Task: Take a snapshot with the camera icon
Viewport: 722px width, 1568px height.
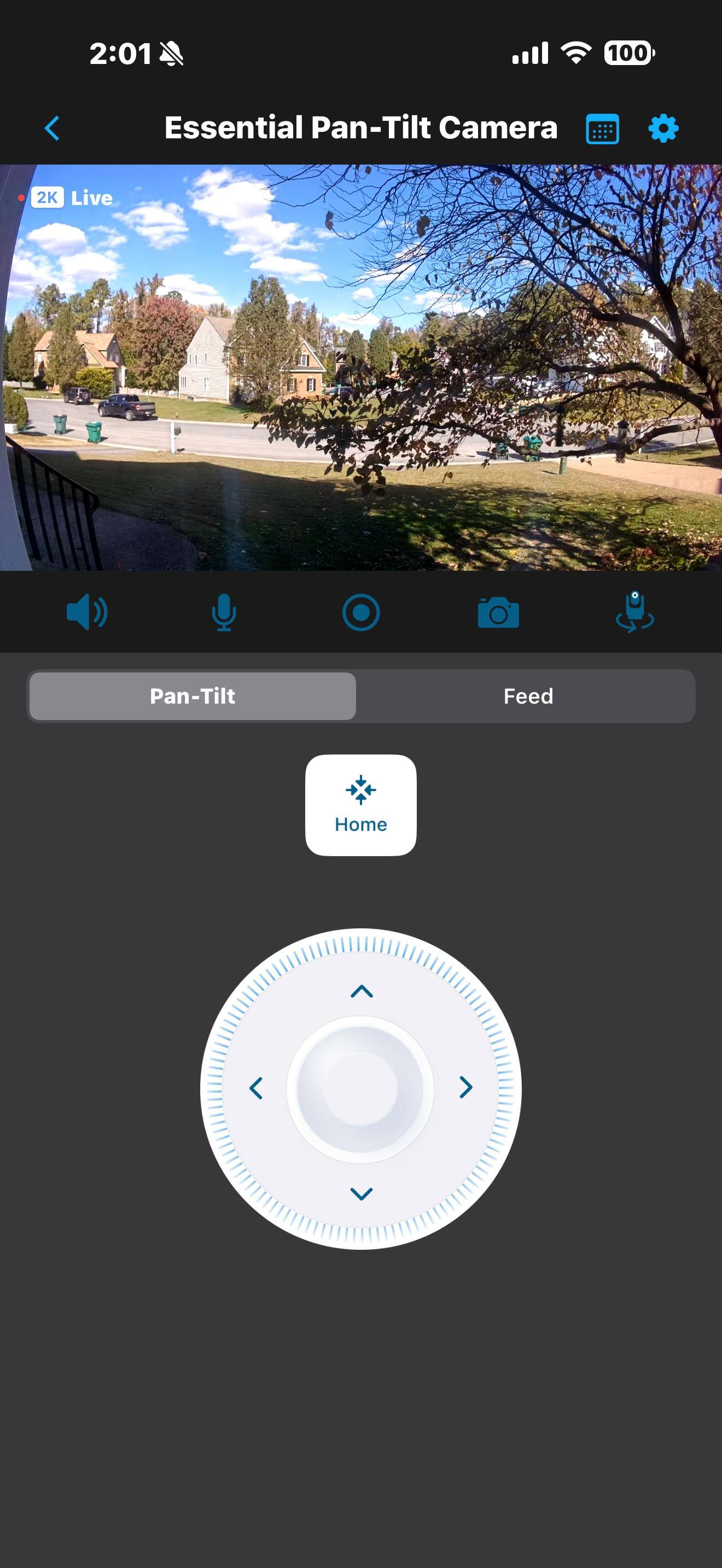Action: coord(498,612)
